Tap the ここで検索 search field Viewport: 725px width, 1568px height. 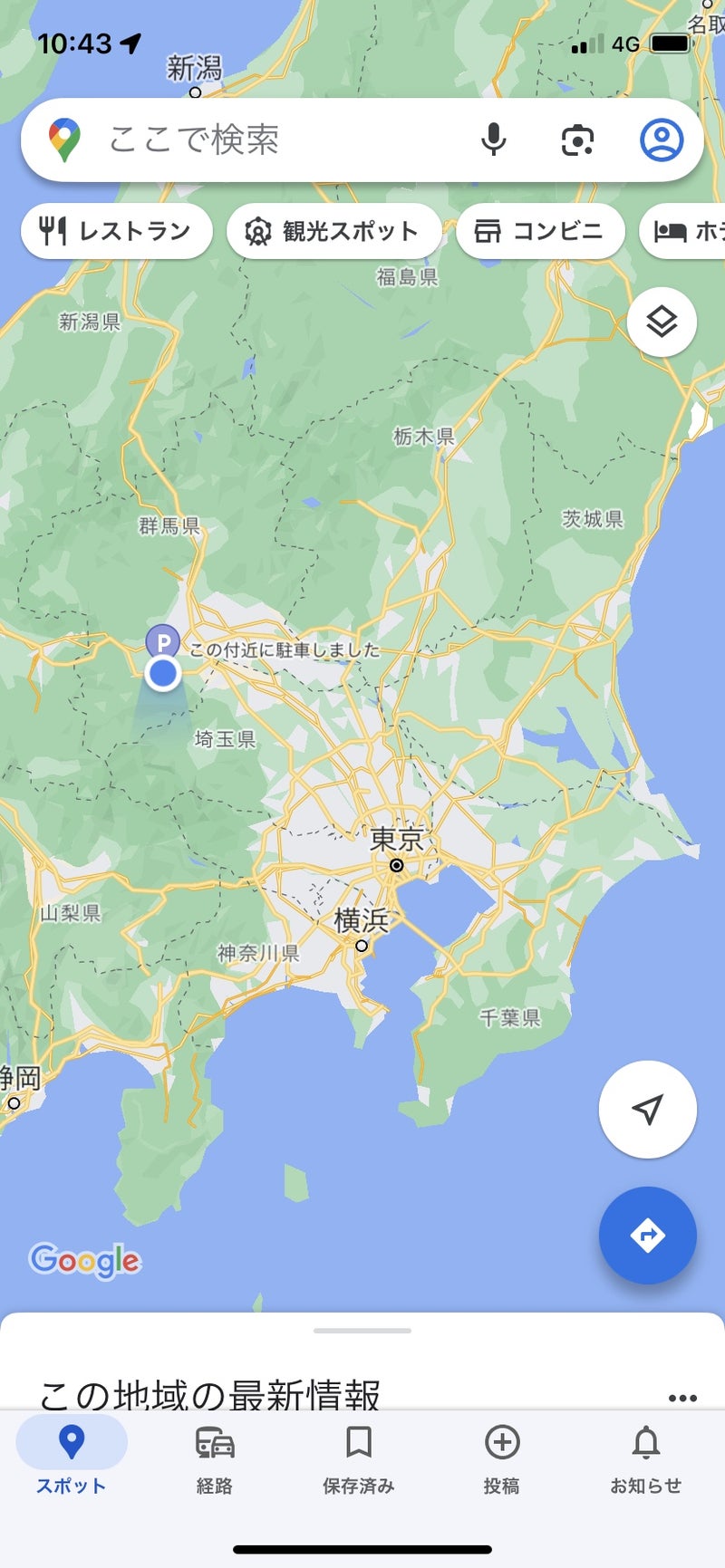click(x=272, y=140)
